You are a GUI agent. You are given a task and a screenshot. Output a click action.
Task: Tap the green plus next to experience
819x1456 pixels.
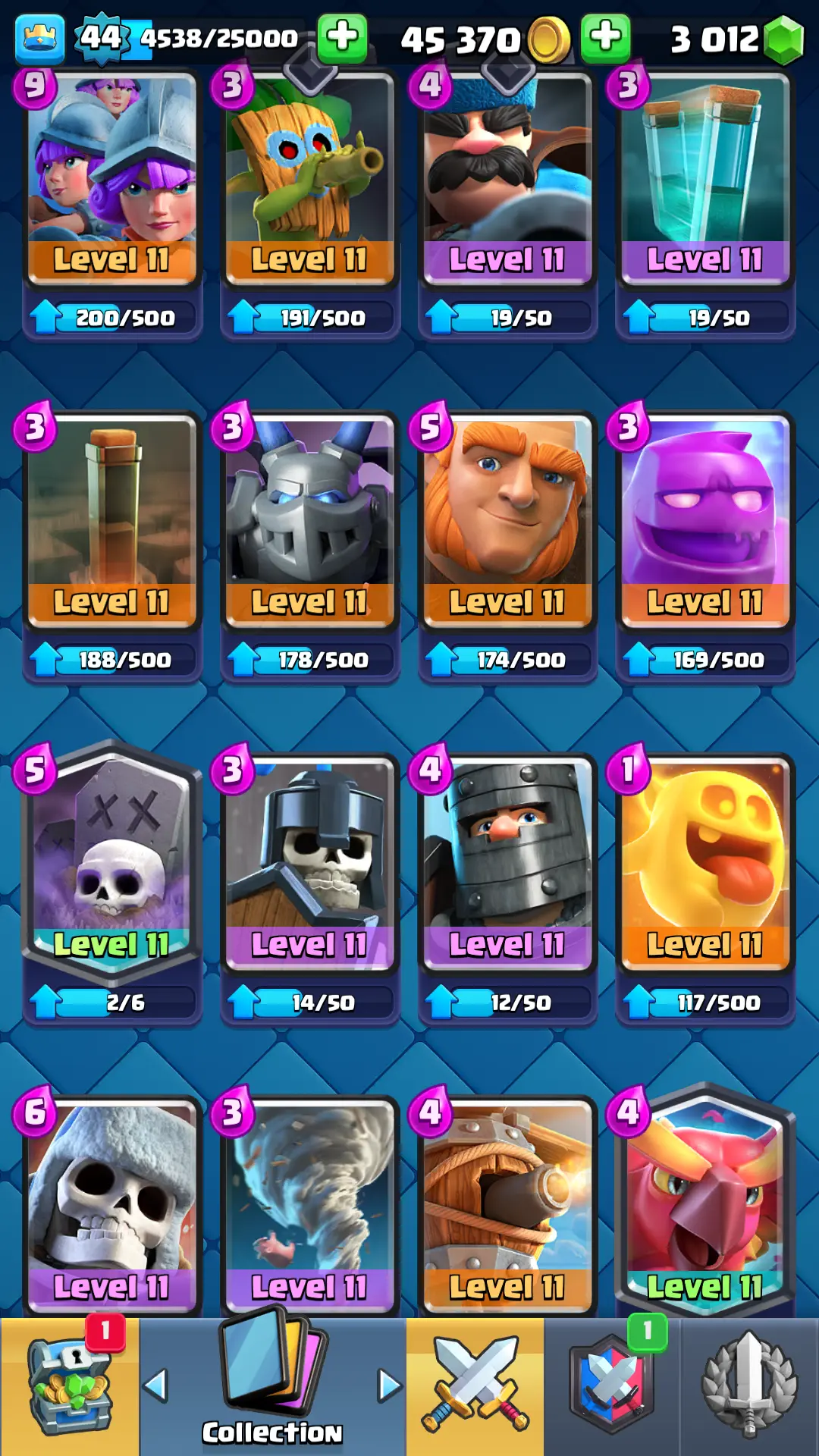pos(342,37)
